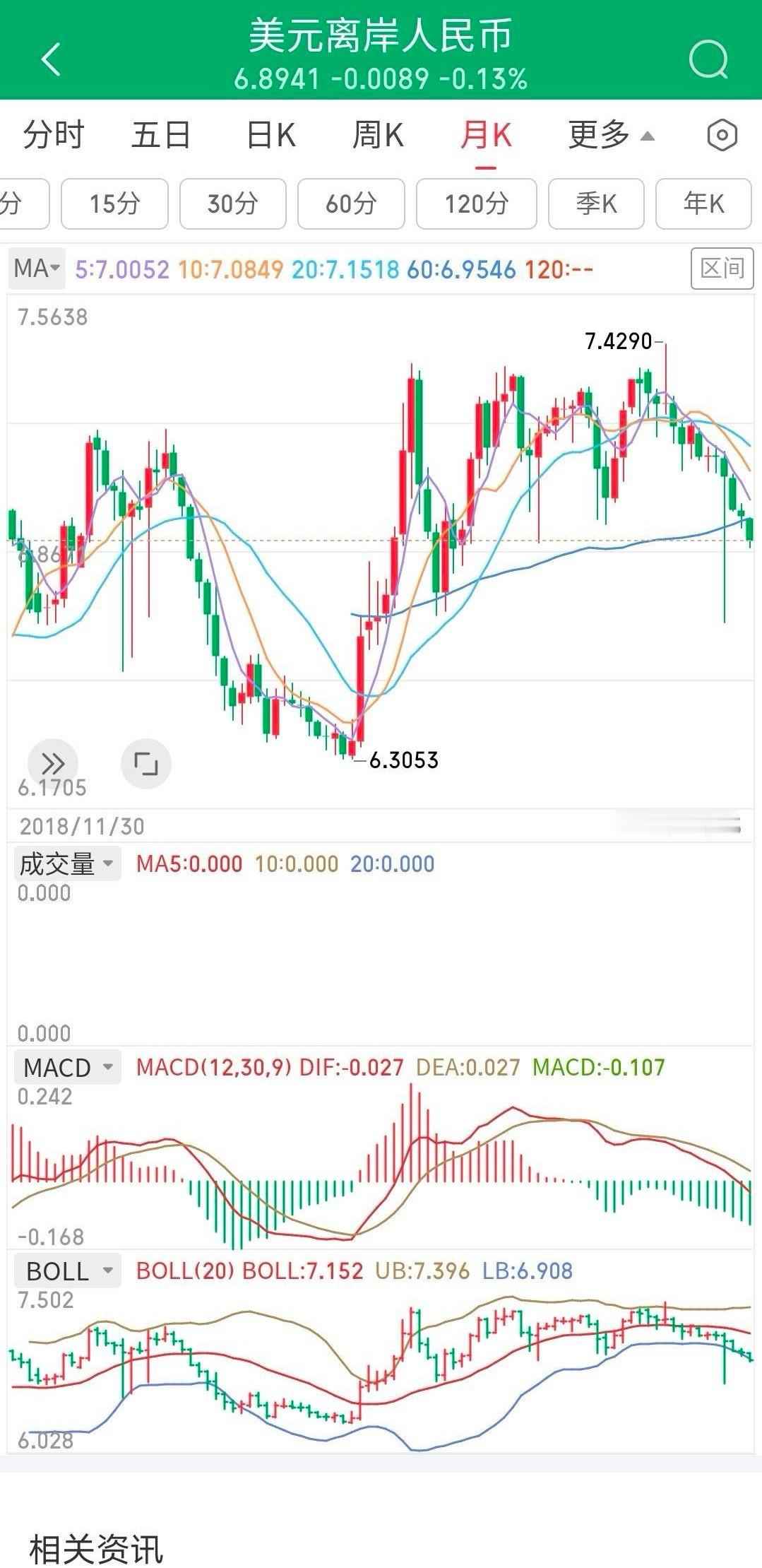Expand indicator details with the double-arrow icon
The height and width of the screenshot is (1568, 762).
click(52, 764)
